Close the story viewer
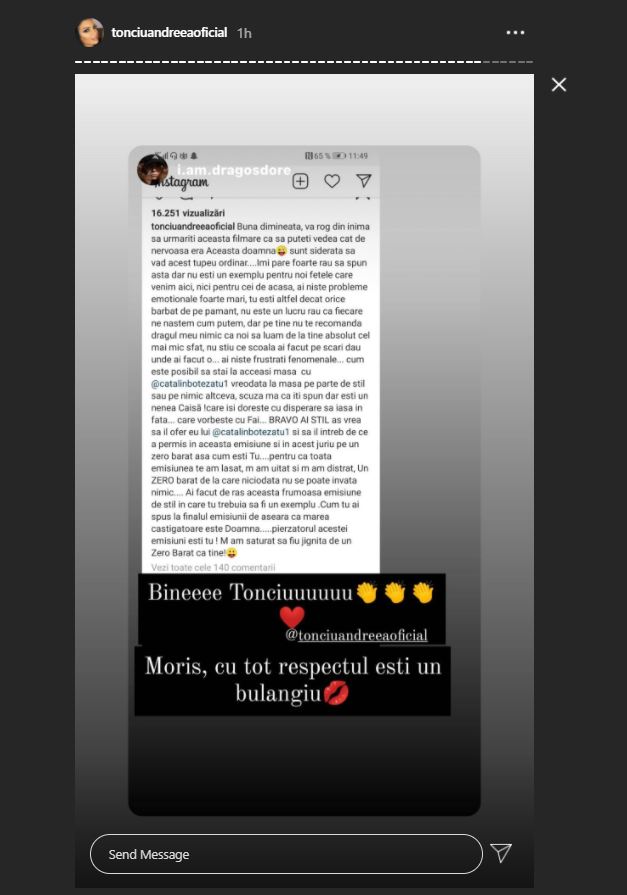The image size is (627, 895). (559, 85)
